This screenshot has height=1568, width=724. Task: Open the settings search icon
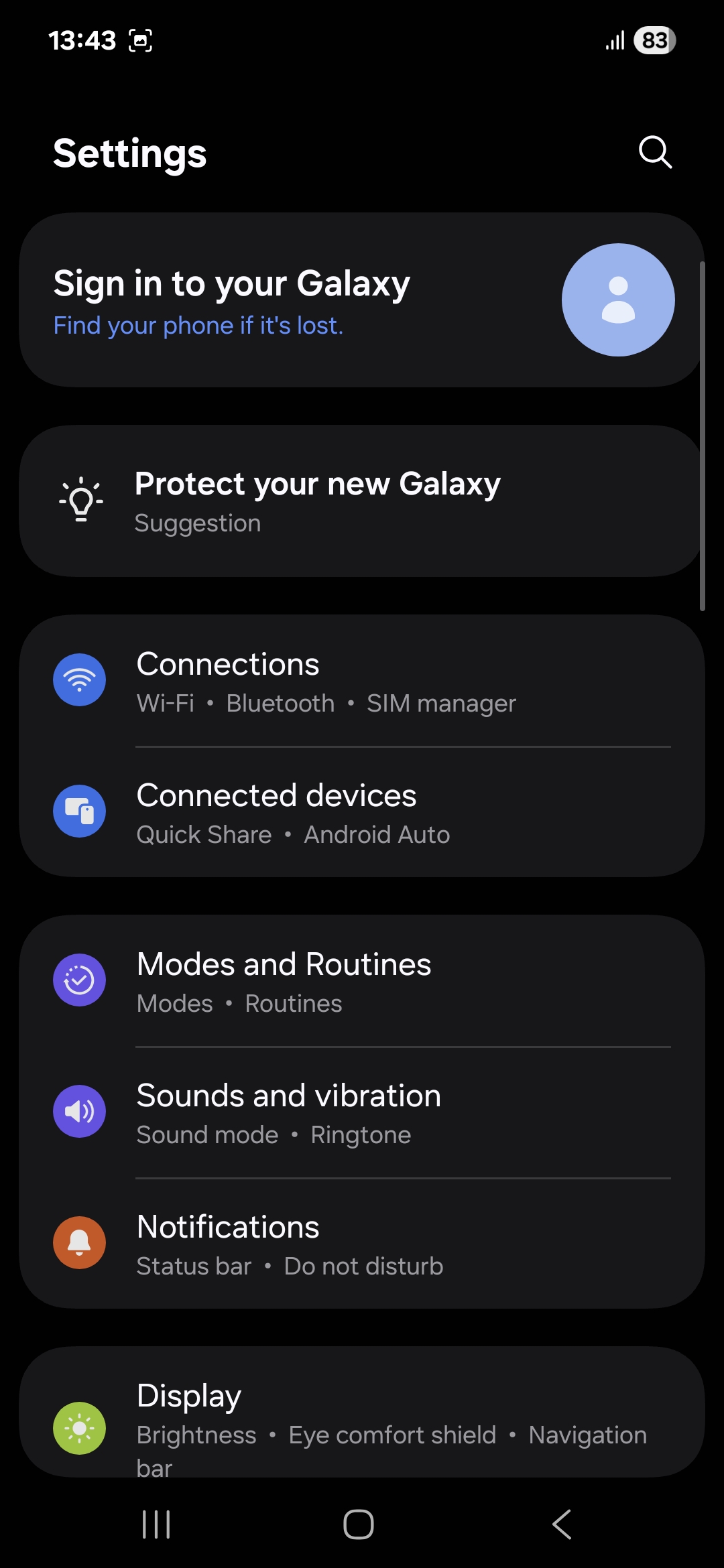click(655, 152)
